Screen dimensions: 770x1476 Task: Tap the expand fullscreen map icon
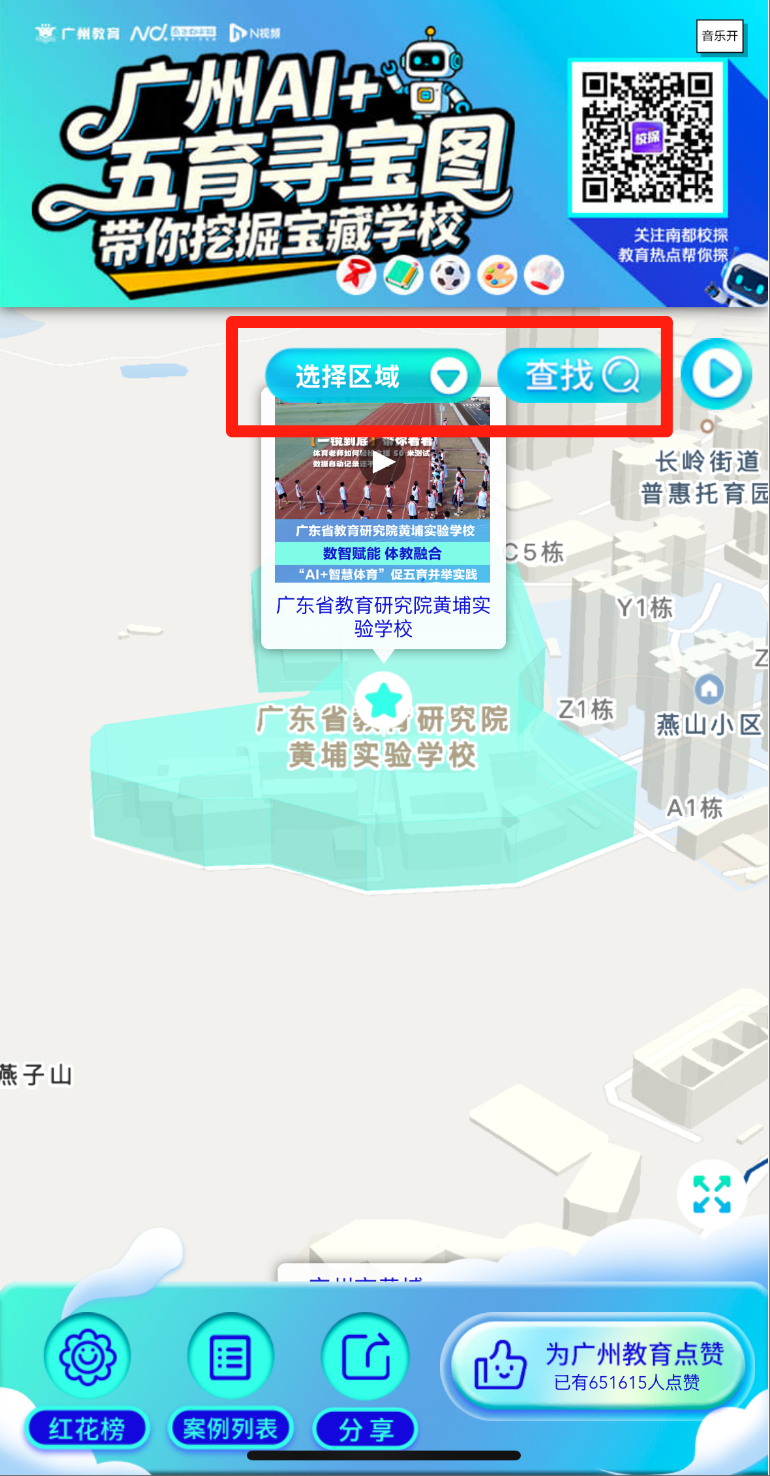coord(711,1194)
